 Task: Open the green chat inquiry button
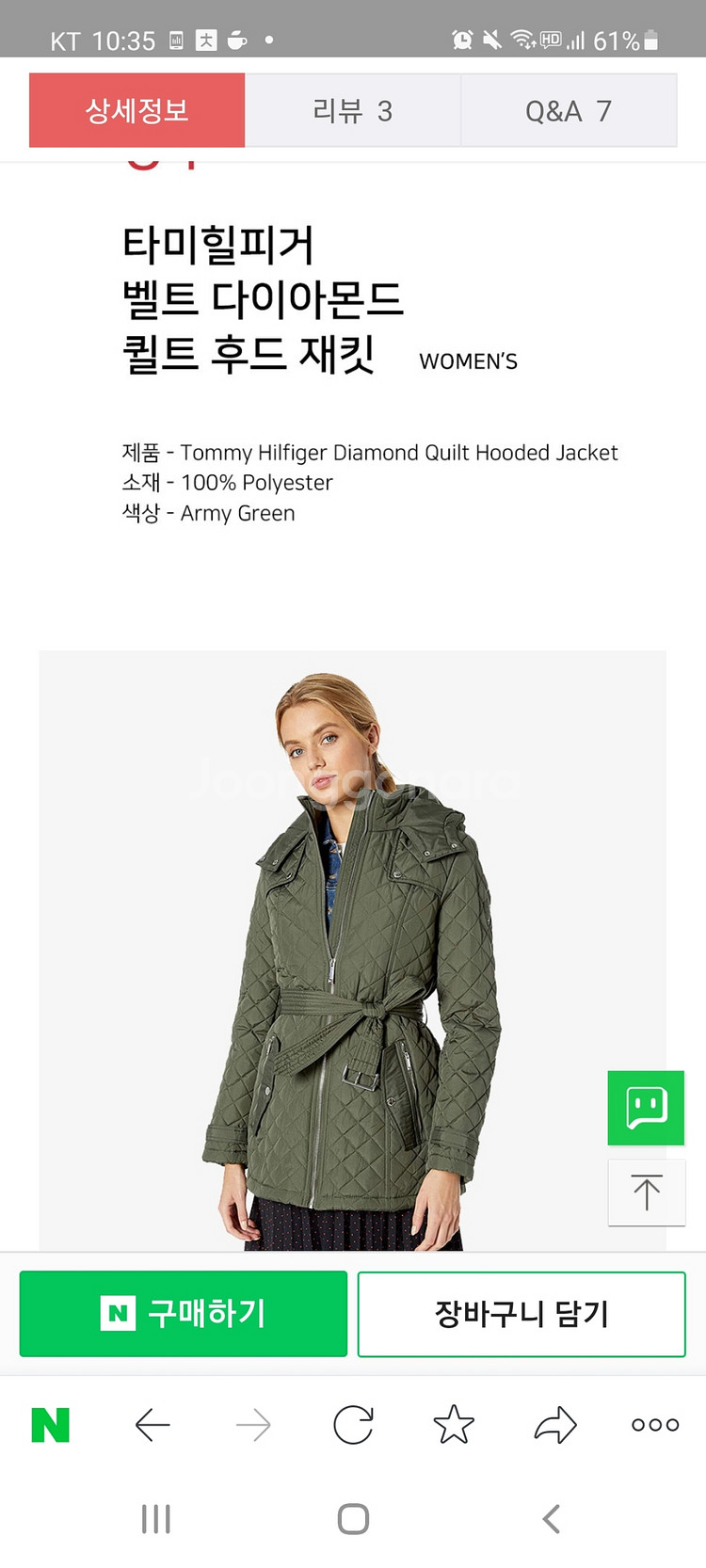click(646, 1108)
